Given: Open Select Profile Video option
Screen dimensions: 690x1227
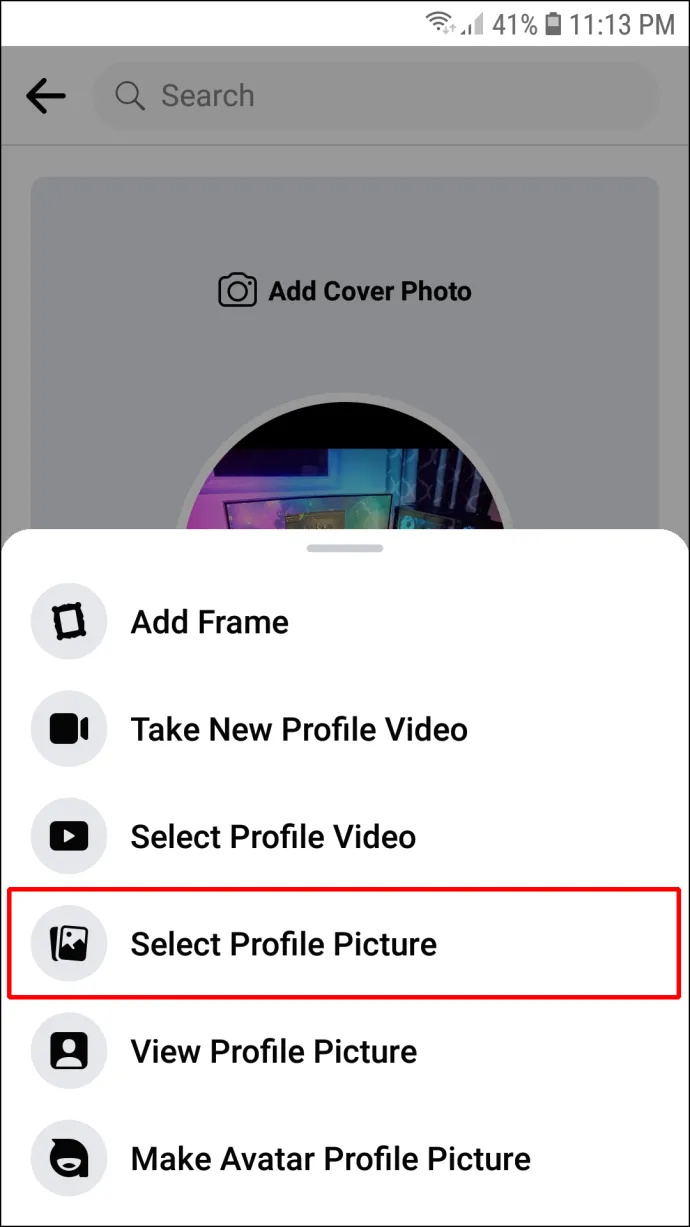Looking at the screenshot, I should [x=345, y=836].
